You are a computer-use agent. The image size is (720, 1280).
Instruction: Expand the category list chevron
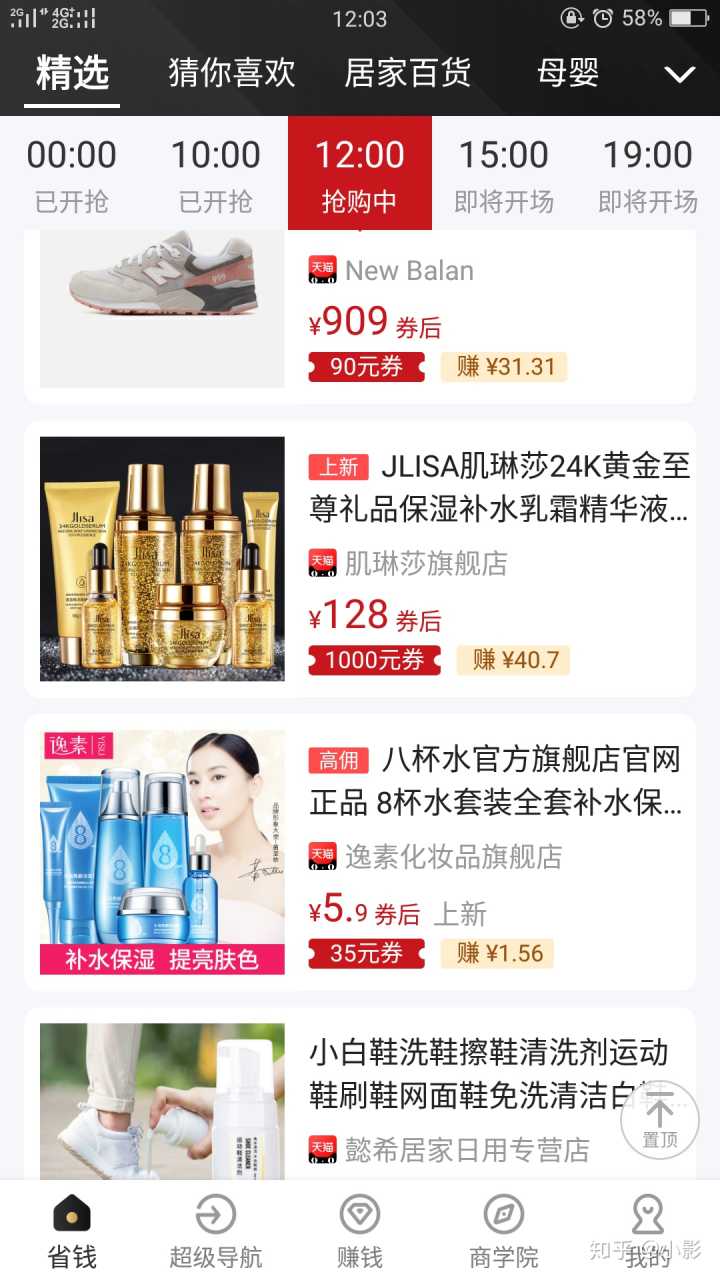(680, 75)
